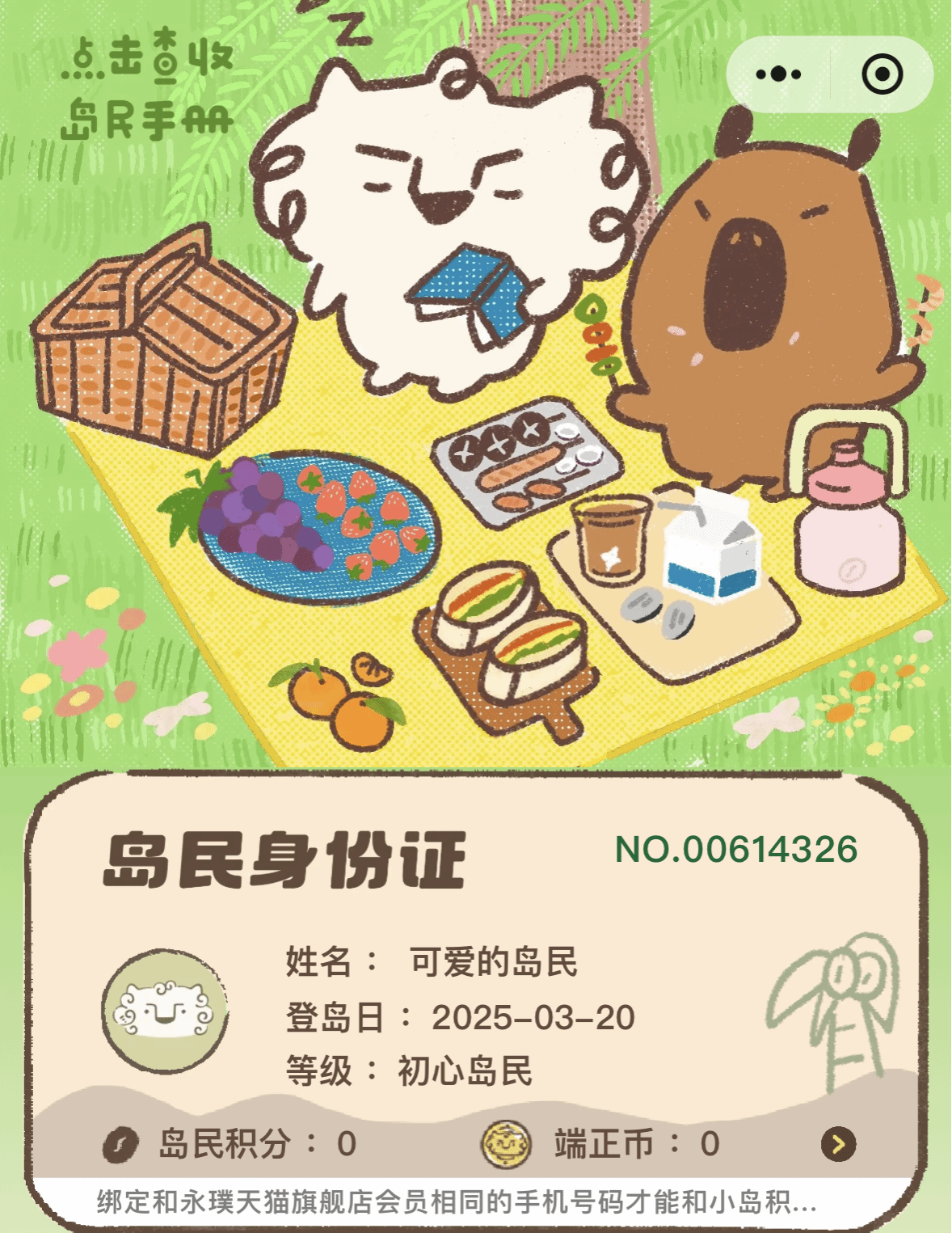Open the islander profile avatar
The width and height of the screenshot is (952, 1233).
165,1011
